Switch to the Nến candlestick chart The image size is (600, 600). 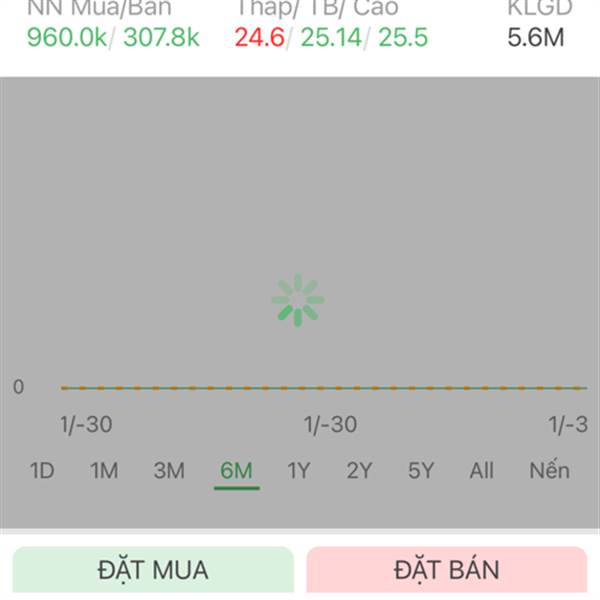pos(549,470)
